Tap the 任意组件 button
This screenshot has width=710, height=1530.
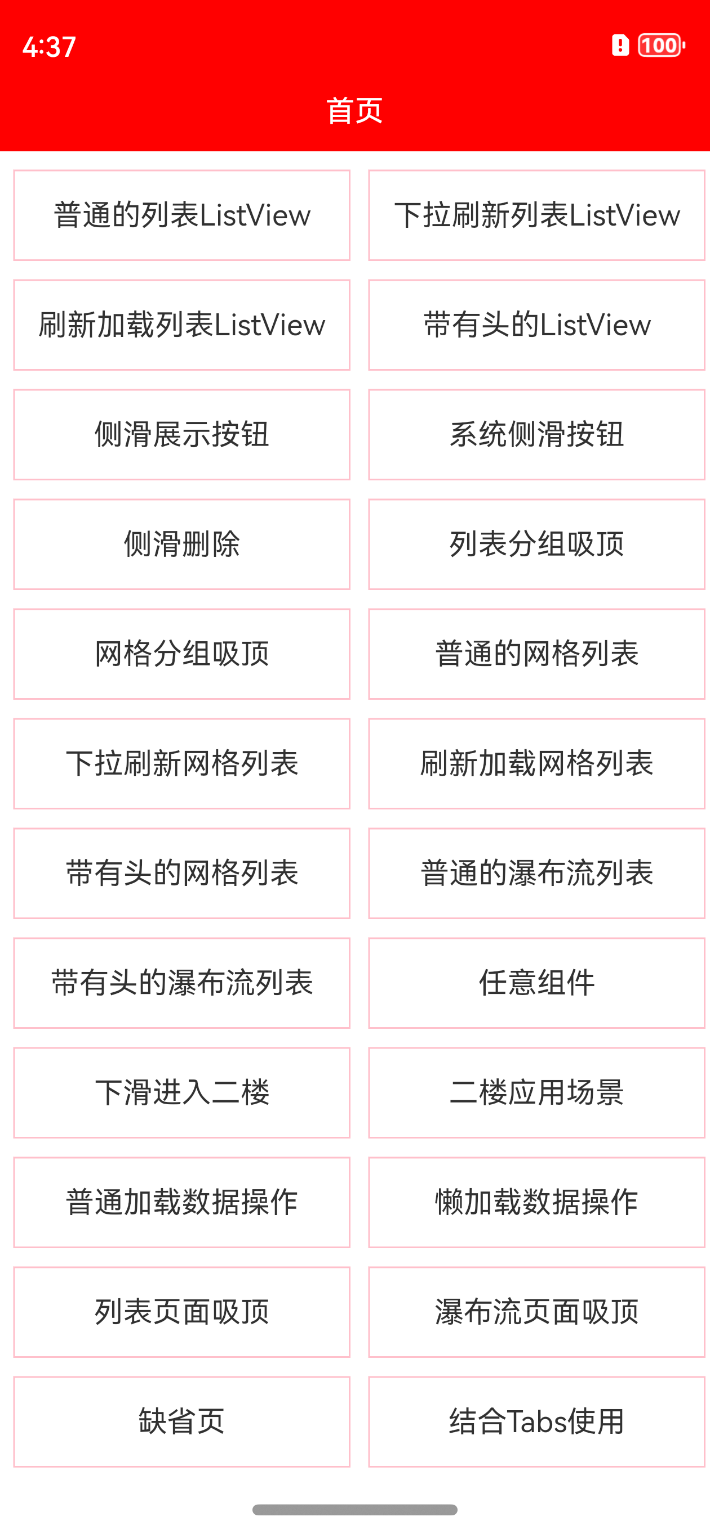pos(537,983)
